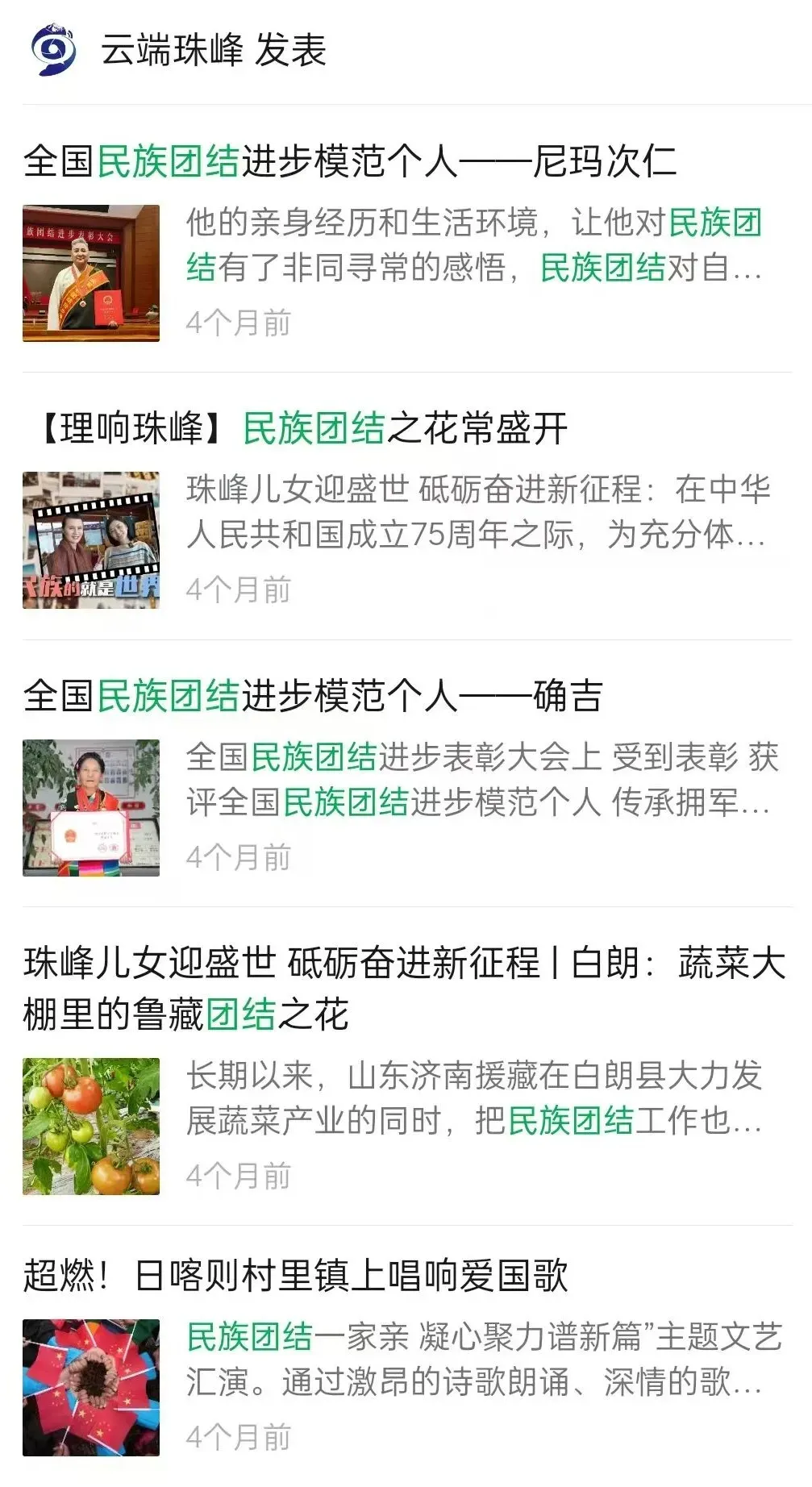This screenshot has width=812, height=1487.
Task: Read the article about 确吉
Action: (x=313, y=696)
